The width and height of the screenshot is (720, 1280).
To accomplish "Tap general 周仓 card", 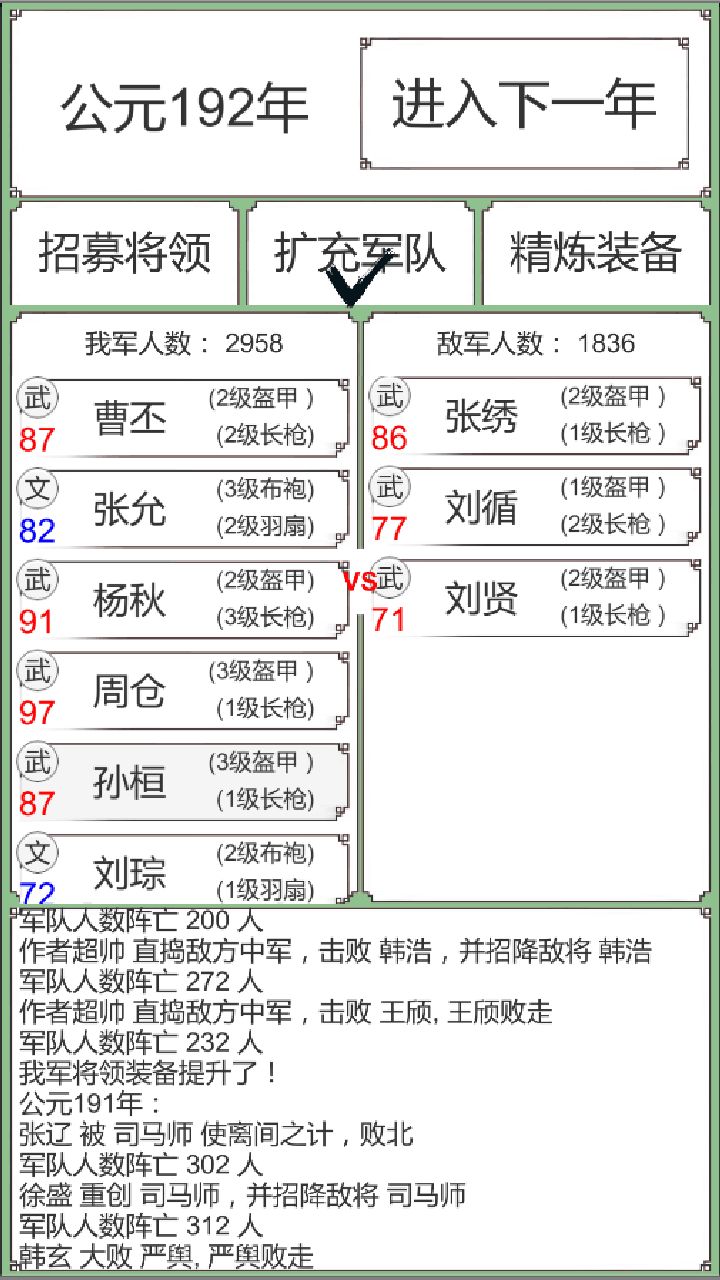I will tap(184, 691).
